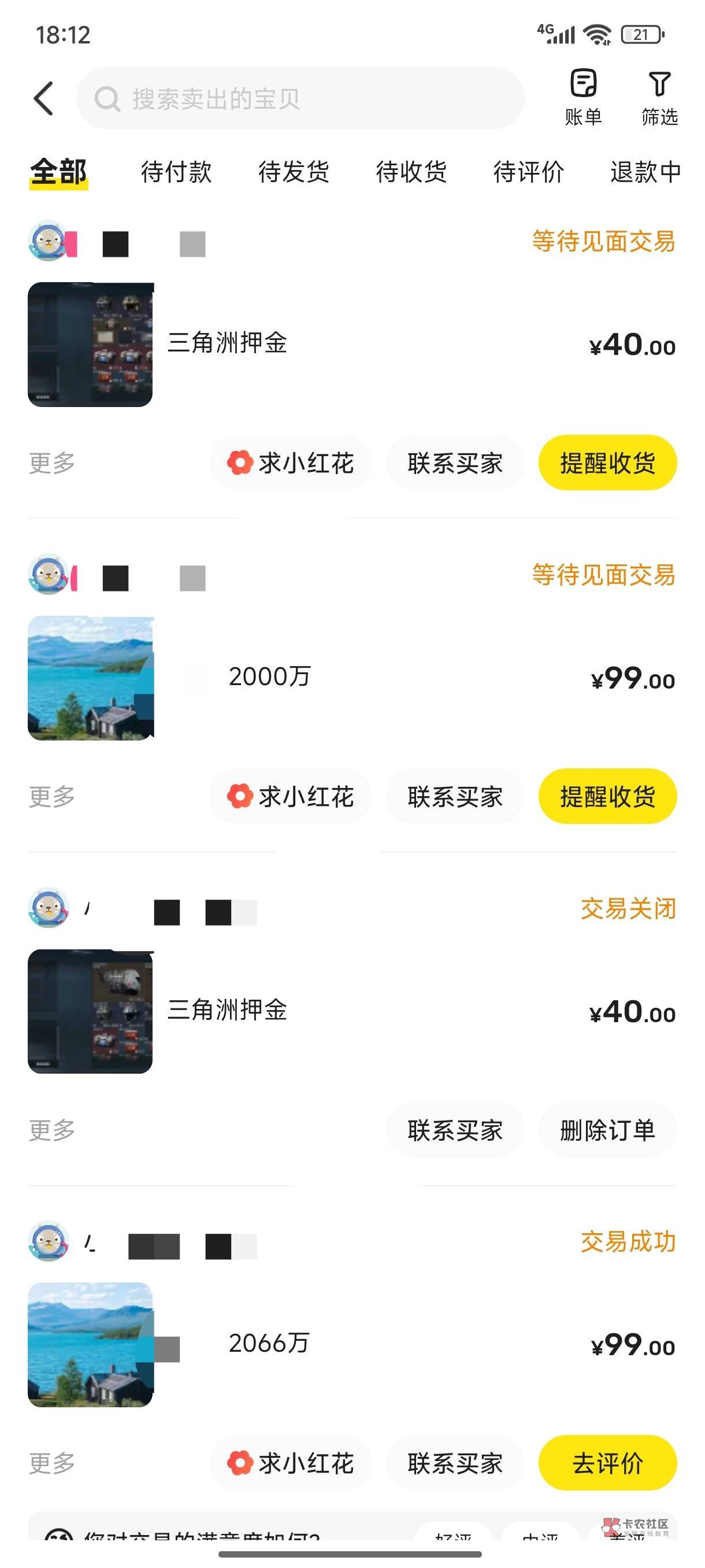The width and height of the screenshot is (705, 1568).
Task: Delete the closed 三角洲押金 order
Action: click(607, 1130)
